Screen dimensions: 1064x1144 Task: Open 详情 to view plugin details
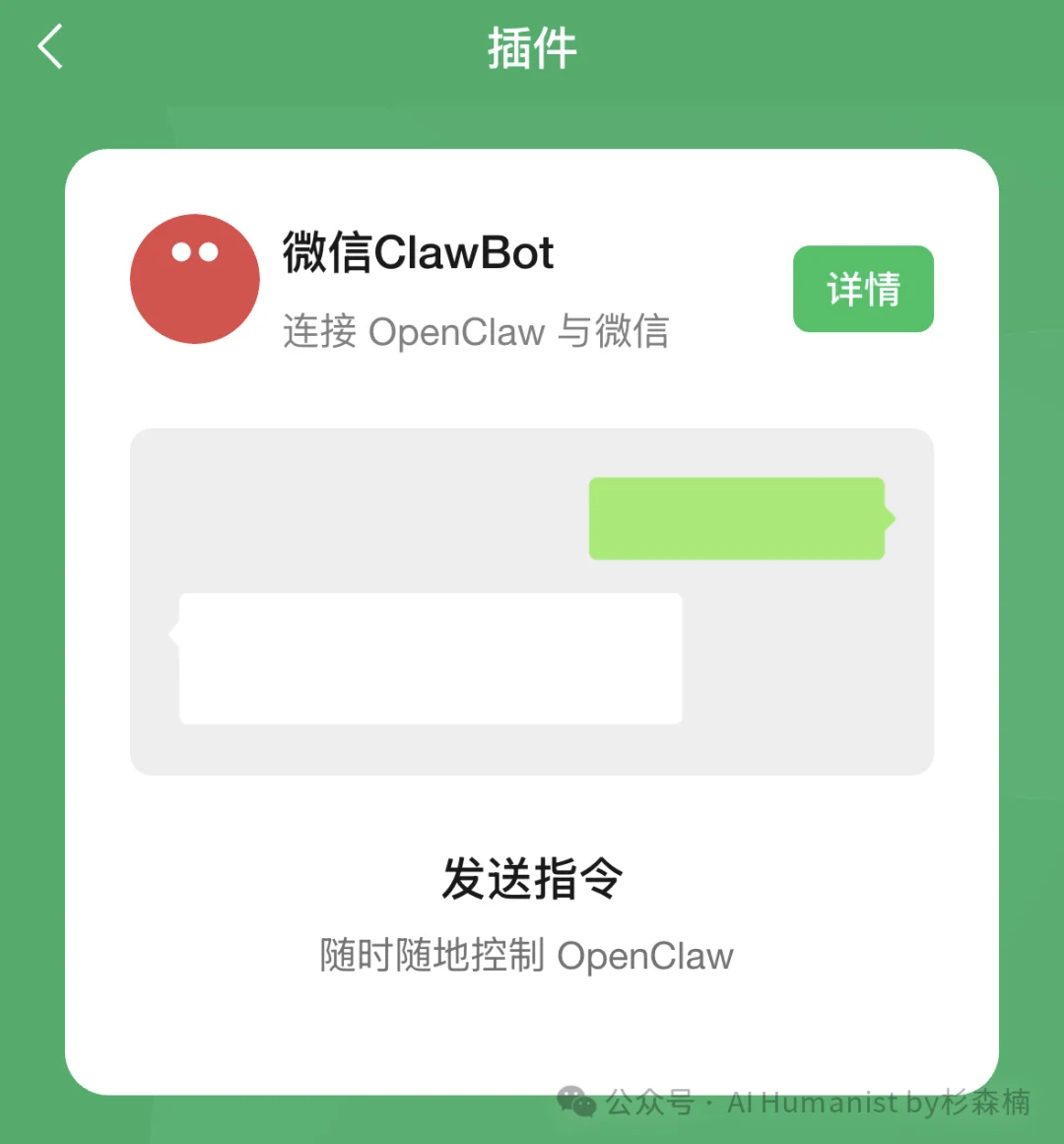pyautogui.click(x=863, y=289)
